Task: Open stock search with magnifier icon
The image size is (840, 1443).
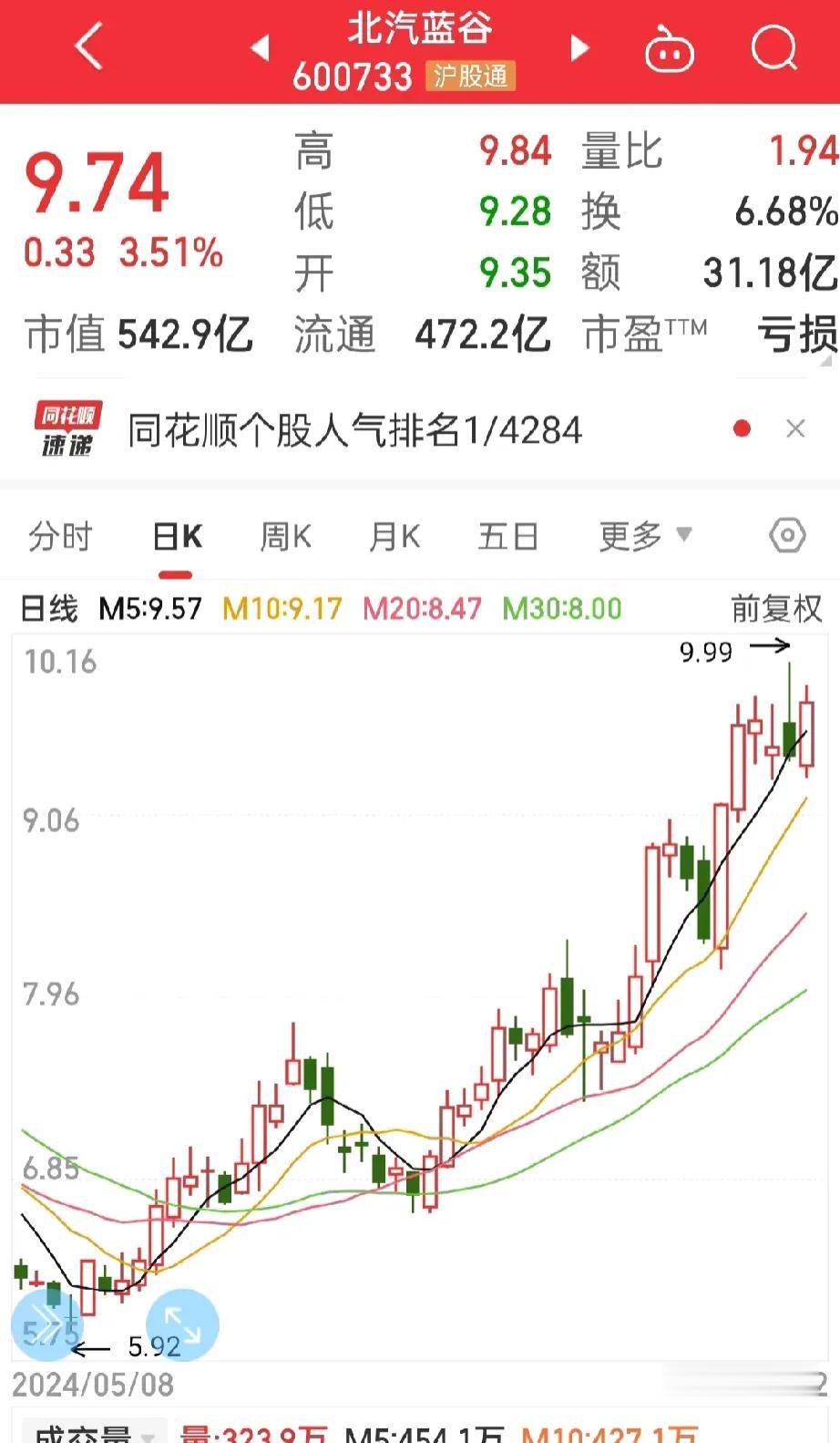Action: pyautogui.click(x=773, y=48)
